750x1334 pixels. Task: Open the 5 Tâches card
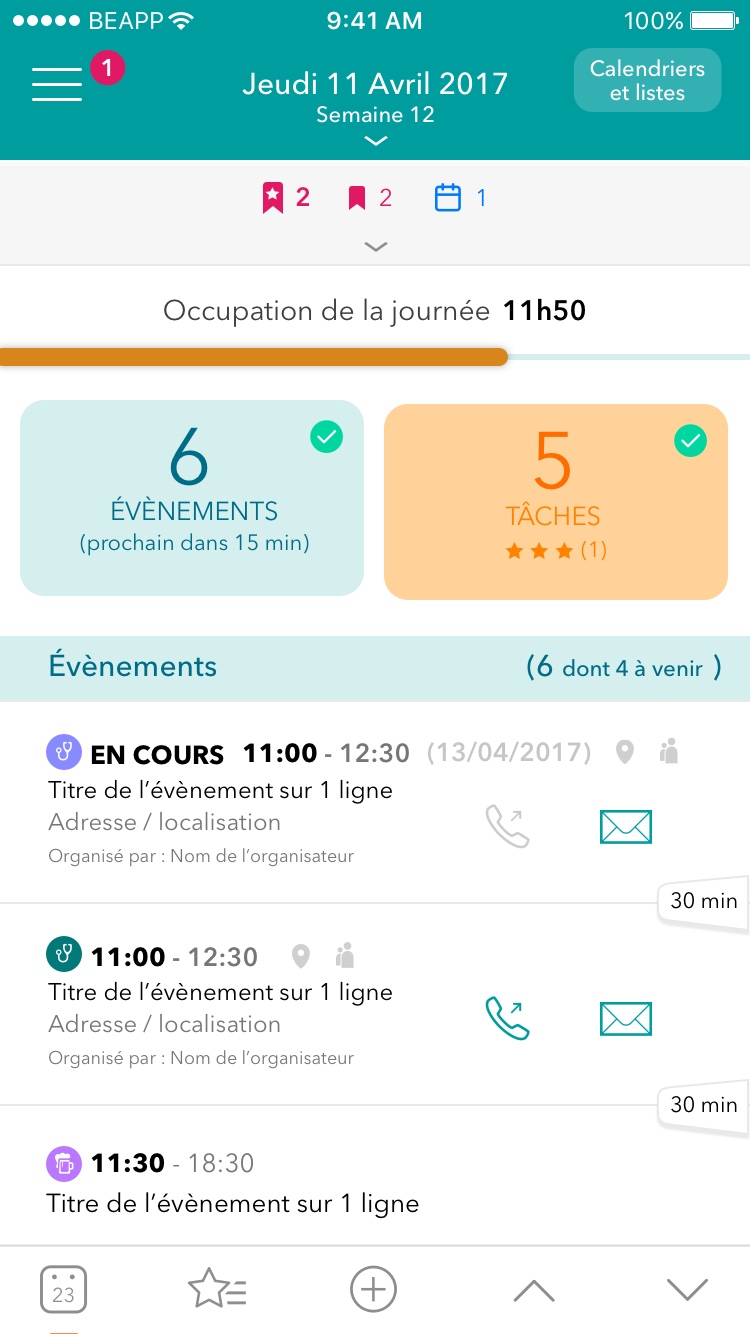click(556, 502)
